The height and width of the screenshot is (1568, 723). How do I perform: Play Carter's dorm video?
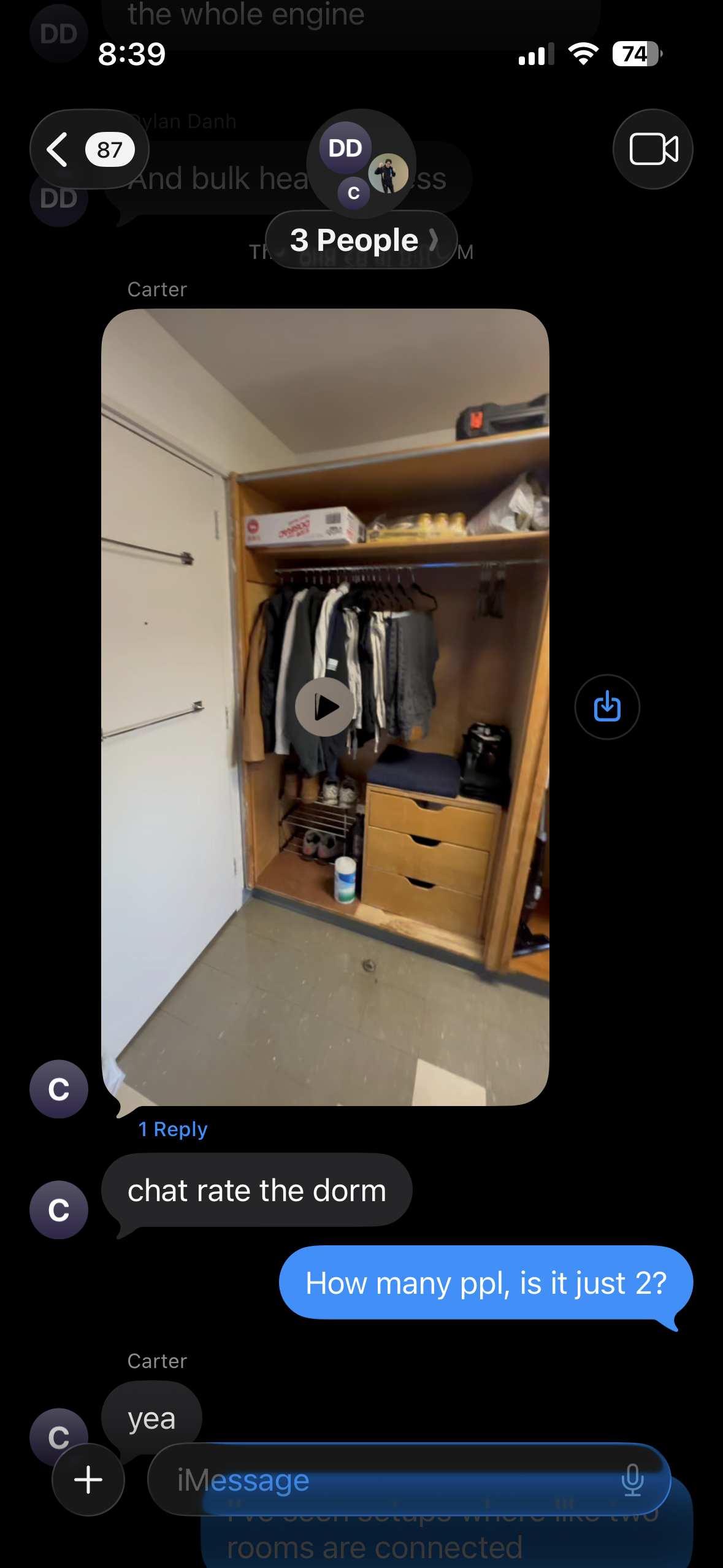(x=325, y=707)
